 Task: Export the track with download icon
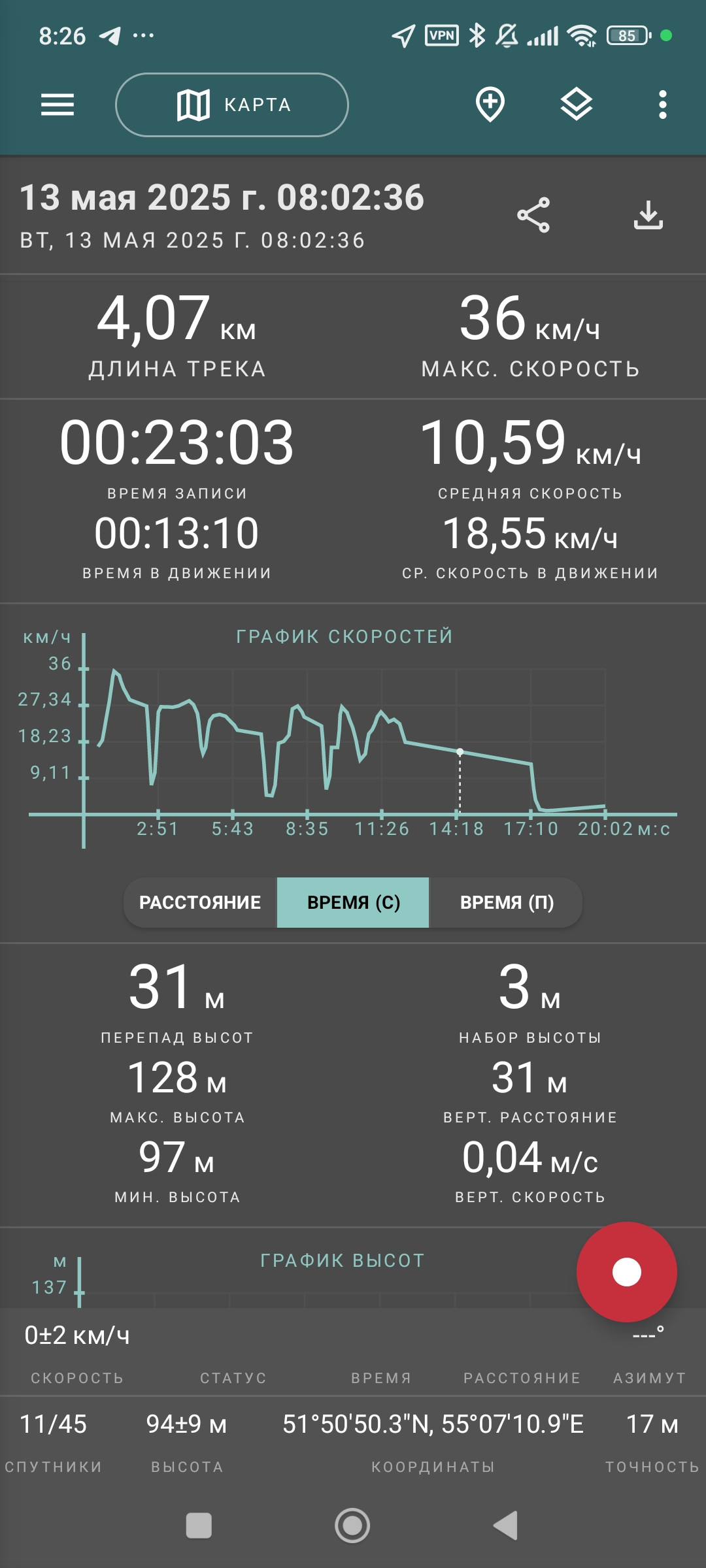(x=648, y=215)
